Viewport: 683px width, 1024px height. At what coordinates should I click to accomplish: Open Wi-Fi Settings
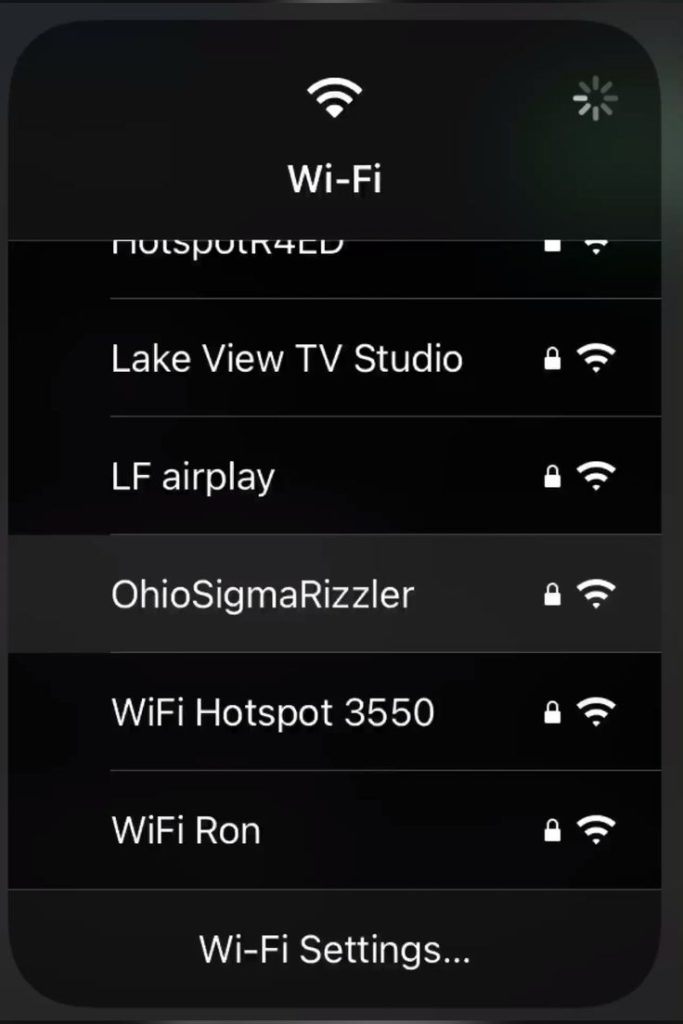334,948
